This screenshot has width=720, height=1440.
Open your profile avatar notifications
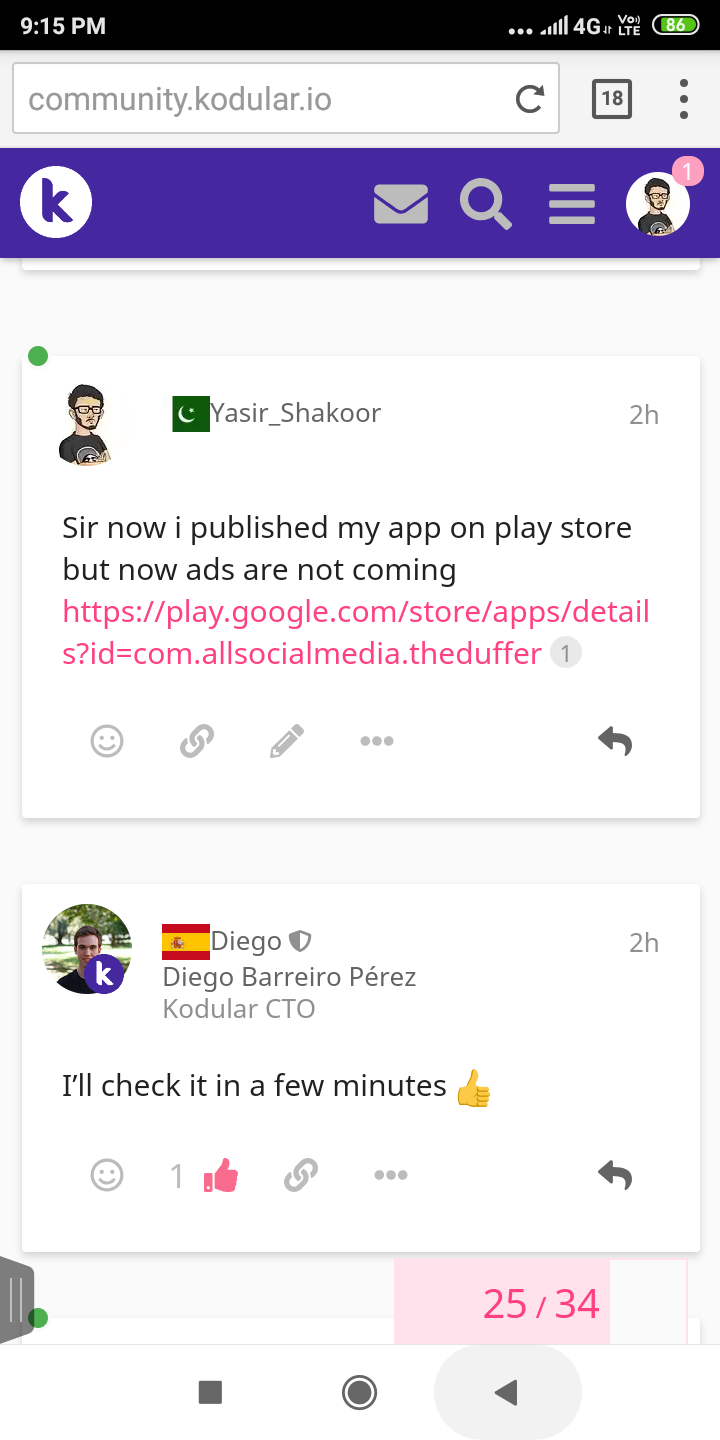pos(658,203)
